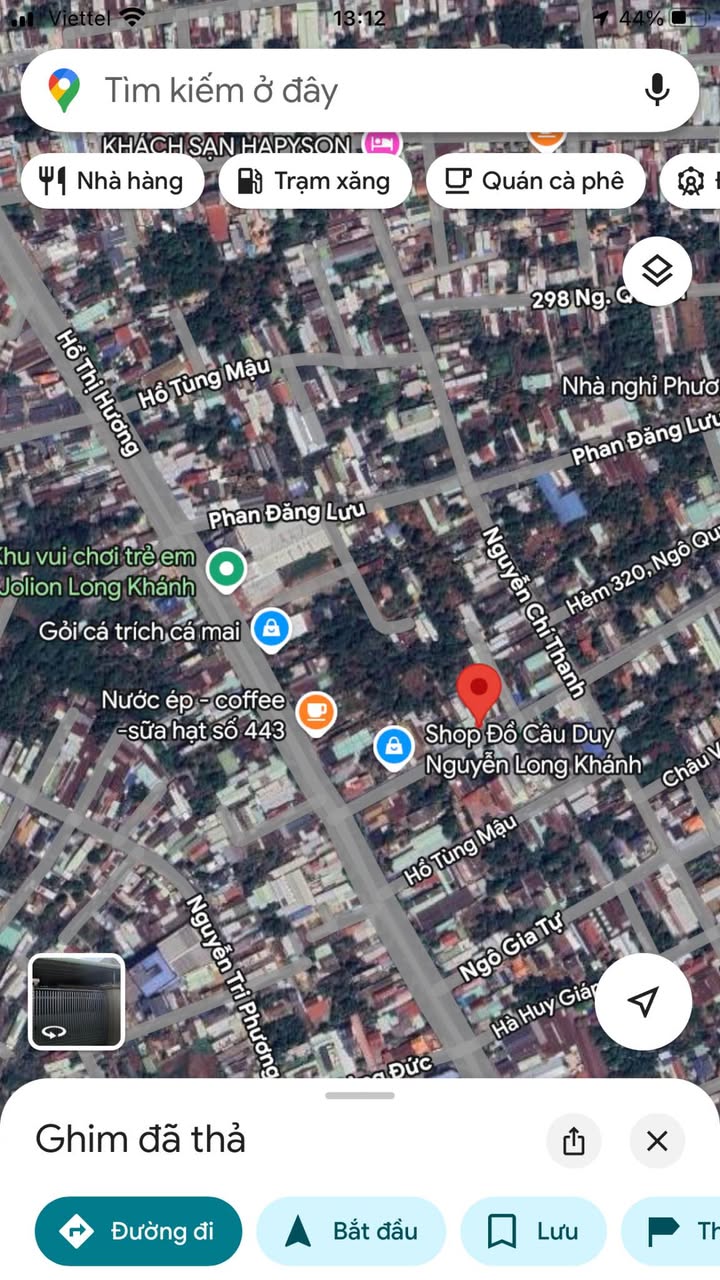720x1280 pixels.
Task: Choose the Quán cà phê chip
Action: coord(535,181)
